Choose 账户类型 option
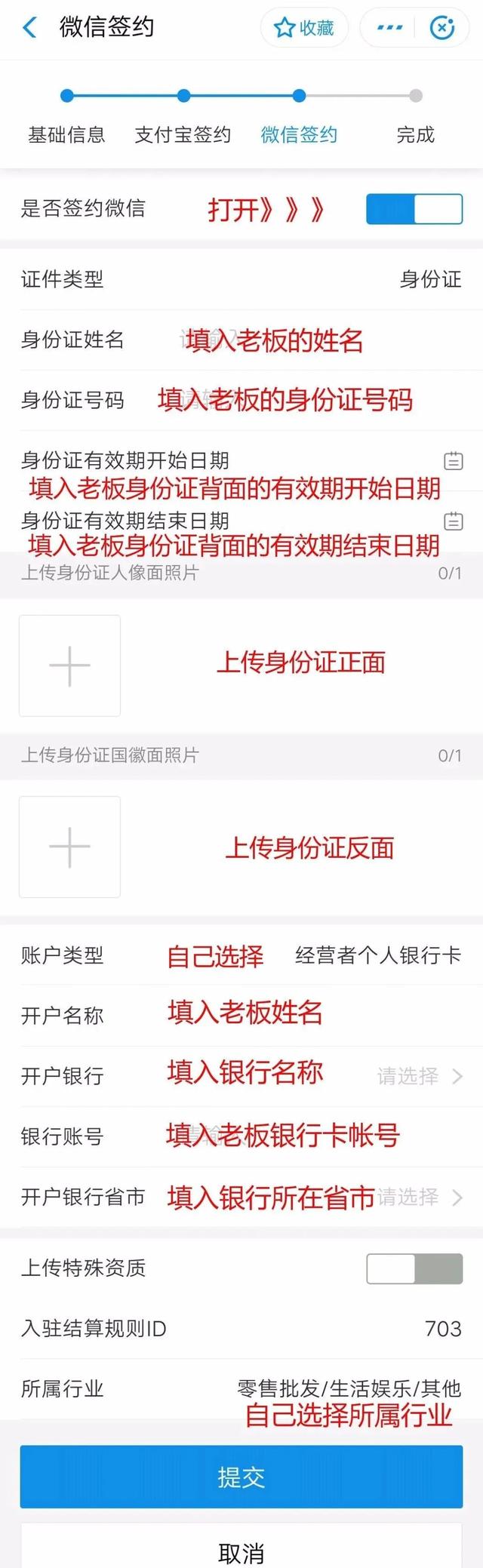The width and height of the screenshot is (483, 1568). point(377,955)
